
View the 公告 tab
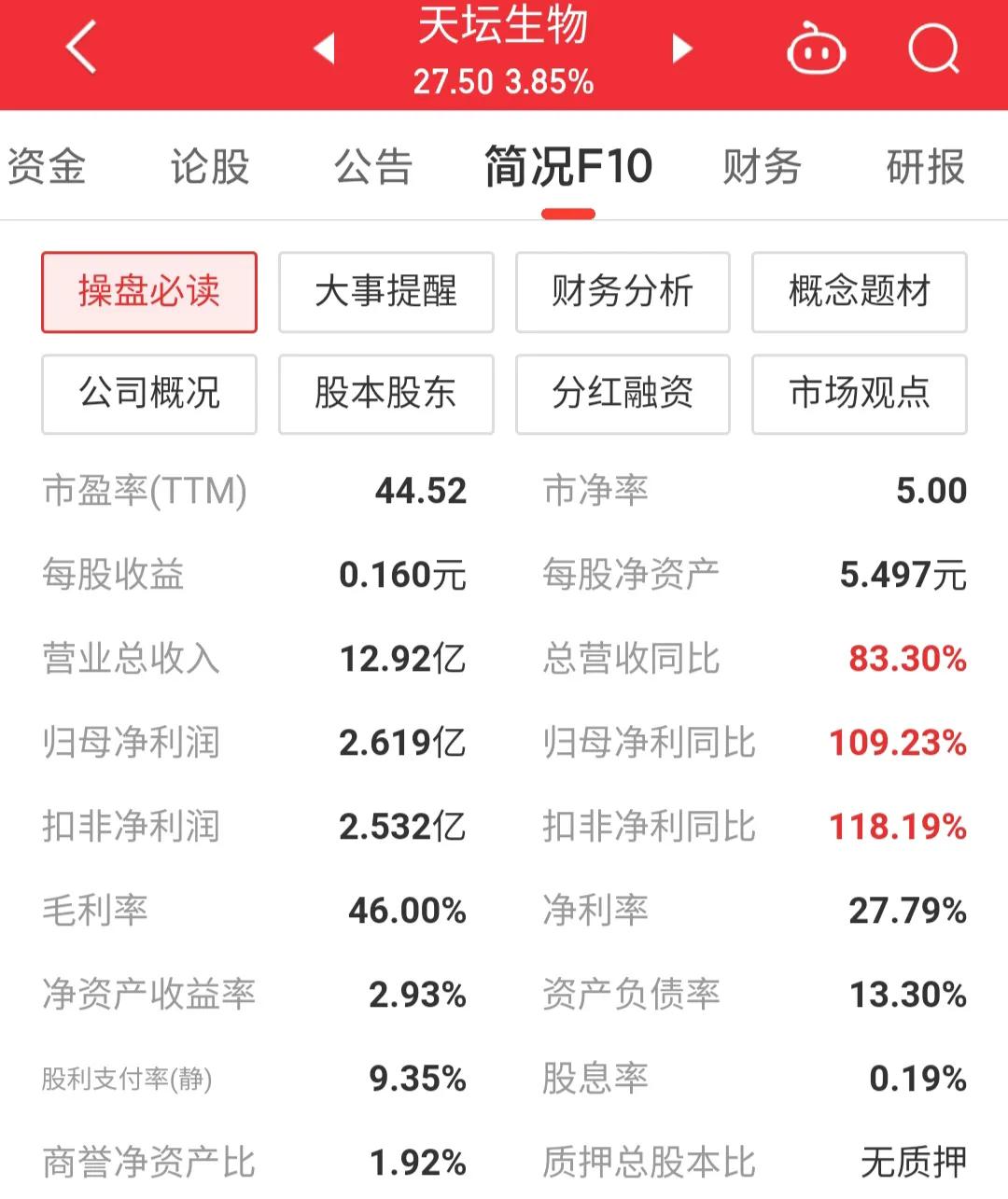pyautogui.click(x=372, y=168)
